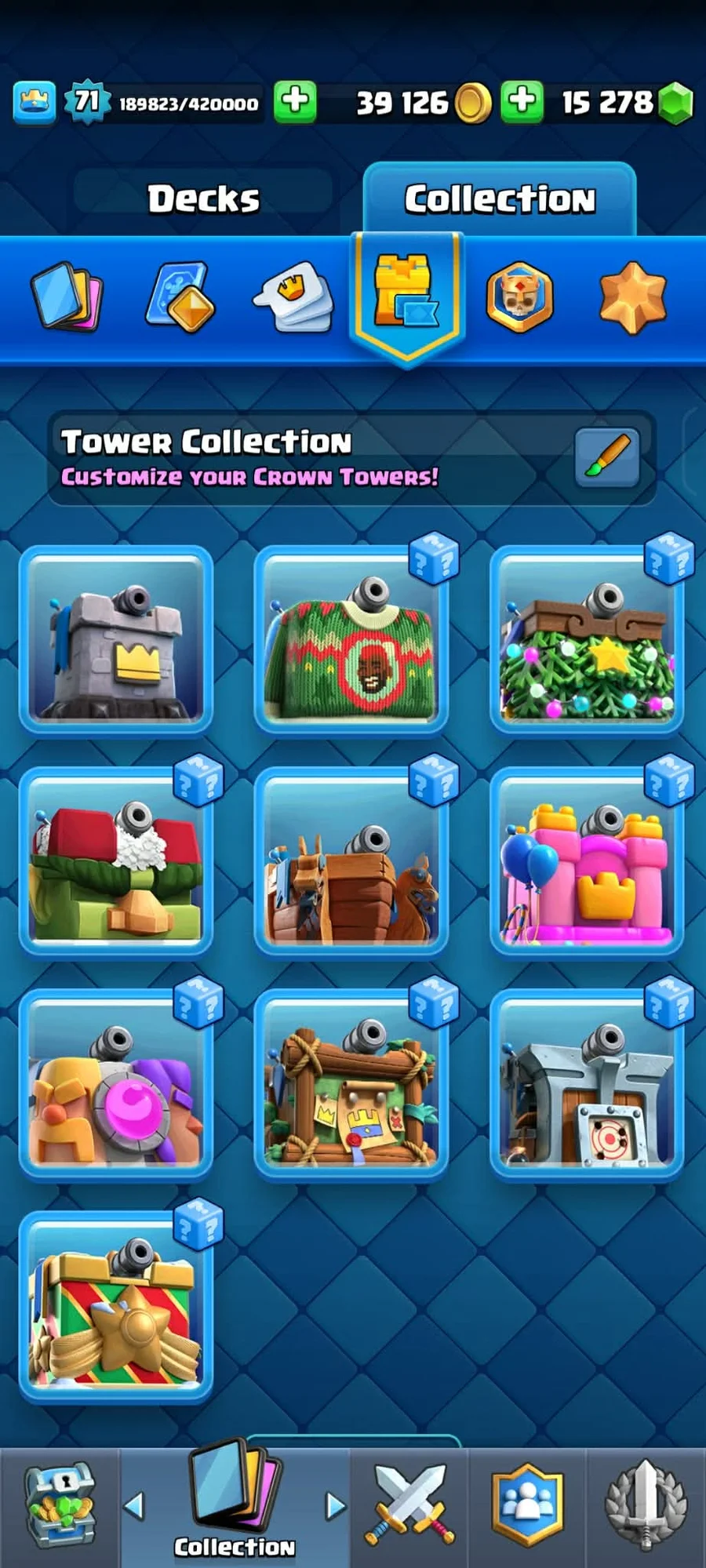Select the striped gift box tower skin
This screenshot has height=1568, width=706.
click(x=116, y=1306)
